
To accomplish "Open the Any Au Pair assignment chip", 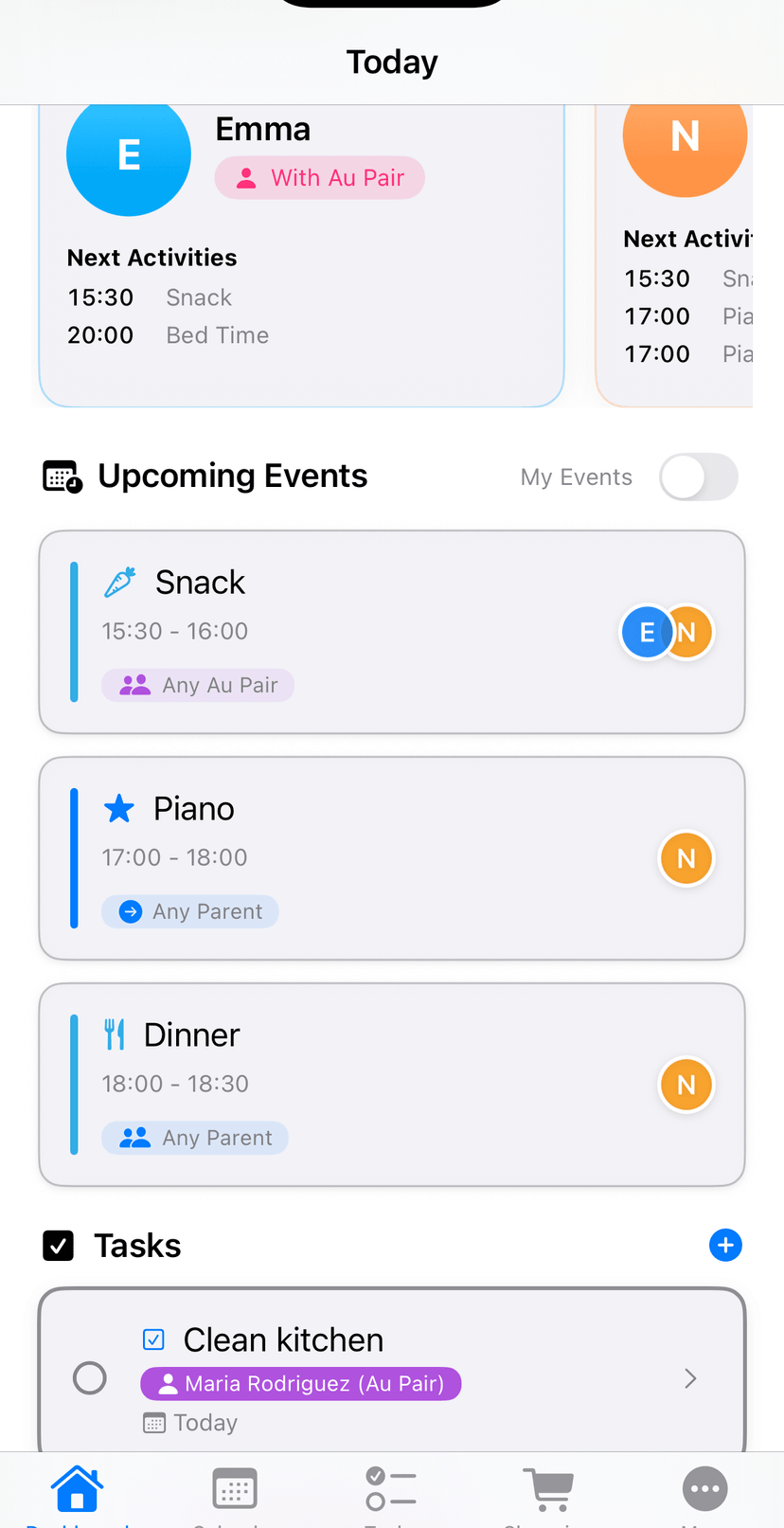I will click(197, 684).
